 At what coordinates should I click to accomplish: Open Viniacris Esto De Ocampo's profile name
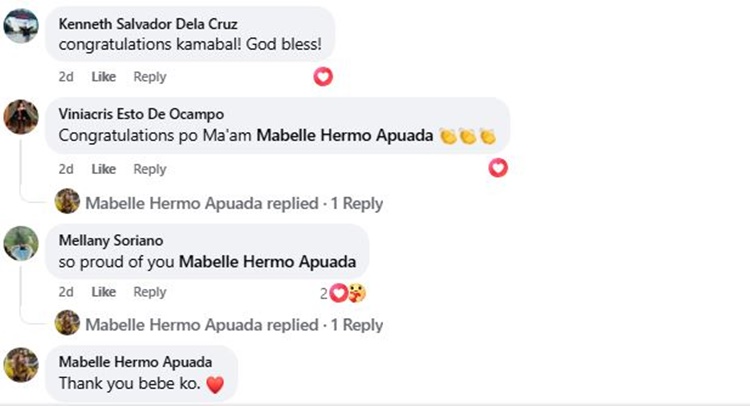click(141, 114)
